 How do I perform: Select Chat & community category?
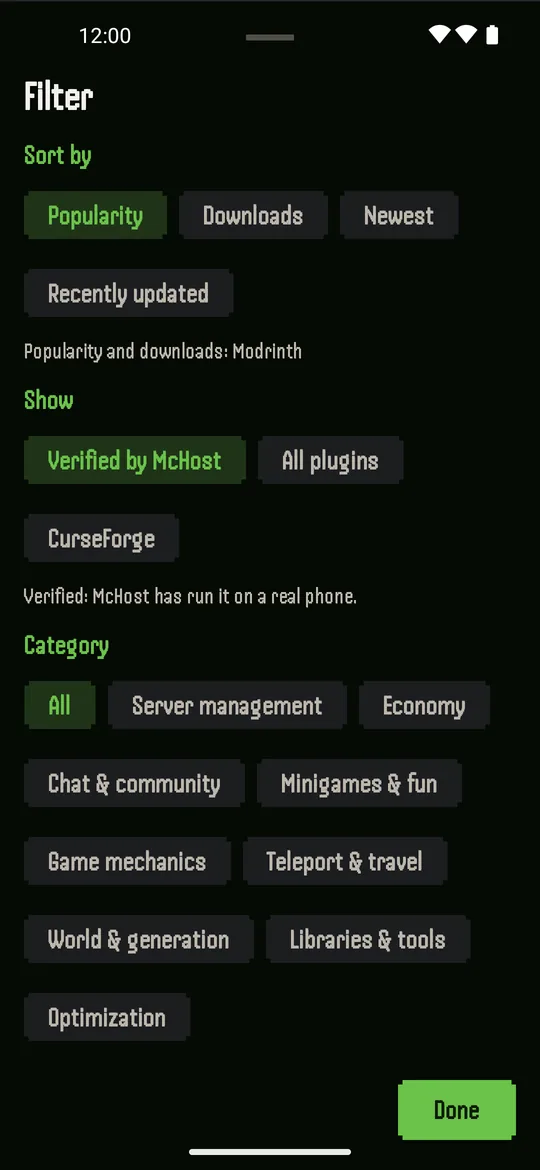pos(134,783)
